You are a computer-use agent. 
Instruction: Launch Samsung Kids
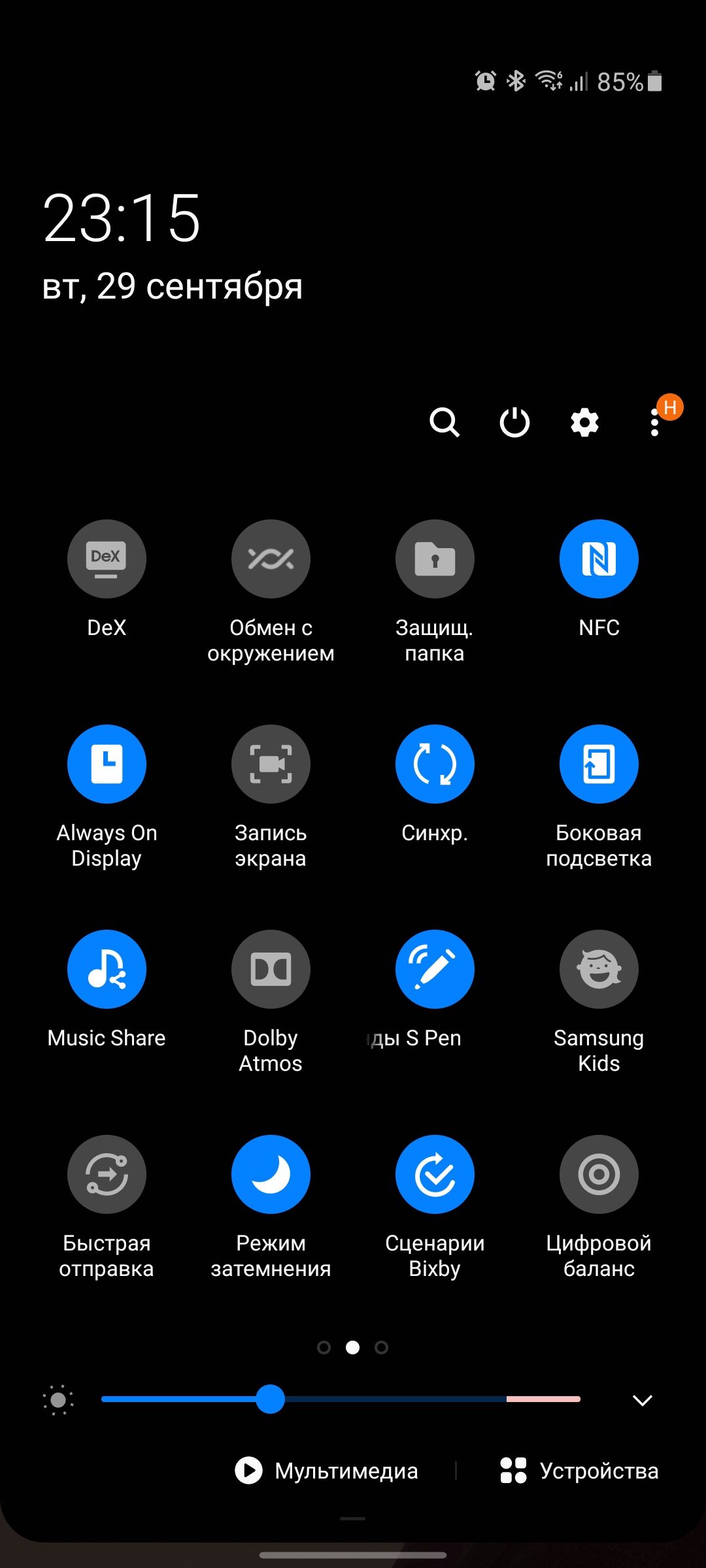tap(599, 969)
